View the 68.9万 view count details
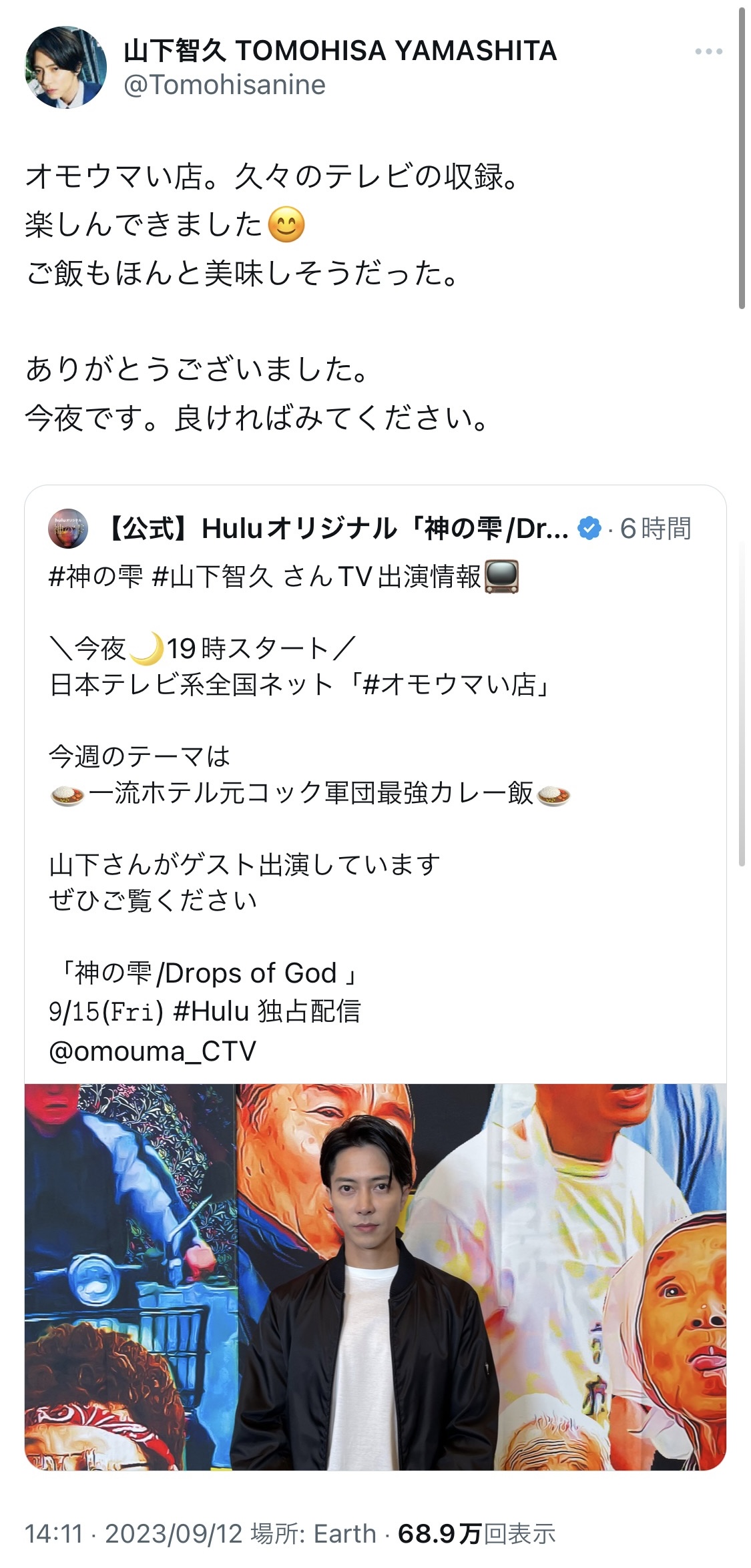 477,1534
